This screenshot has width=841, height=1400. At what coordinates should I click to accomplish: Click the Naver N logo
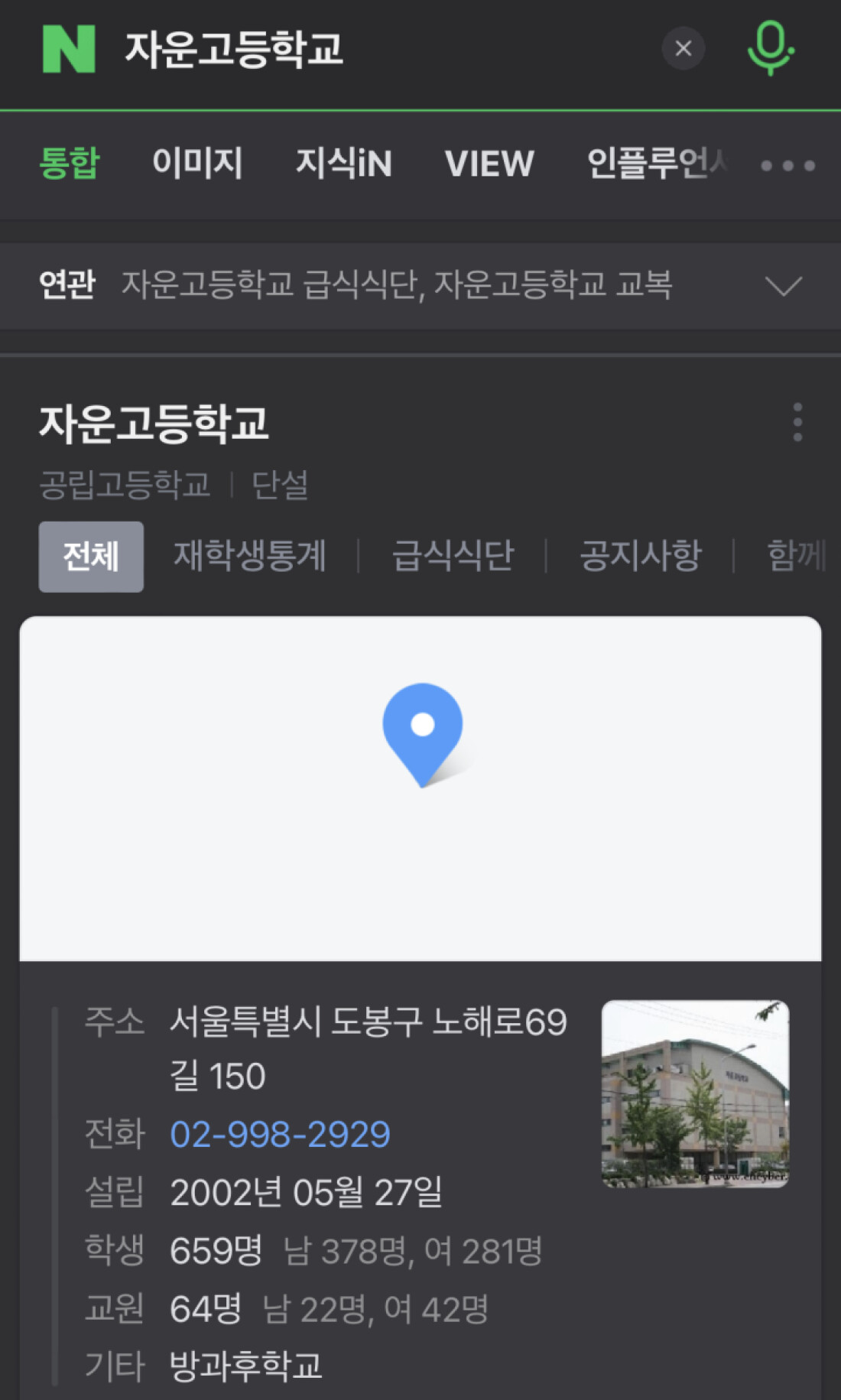(x=67, y=48)
